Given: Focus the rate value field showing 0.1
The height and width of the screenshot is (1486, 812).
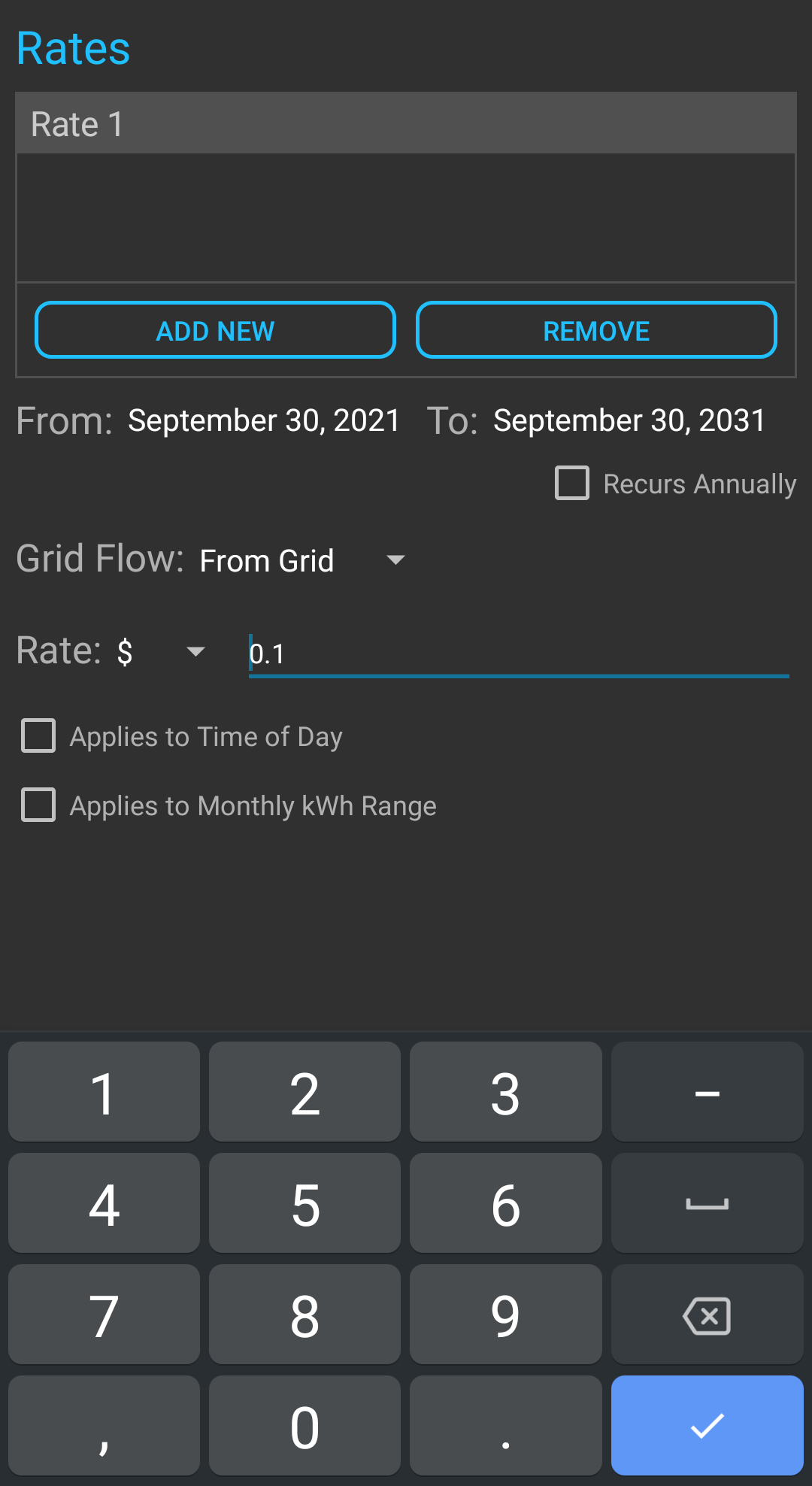Looking at the screenshot, I should pyautogui.click(x=519, y=654).
